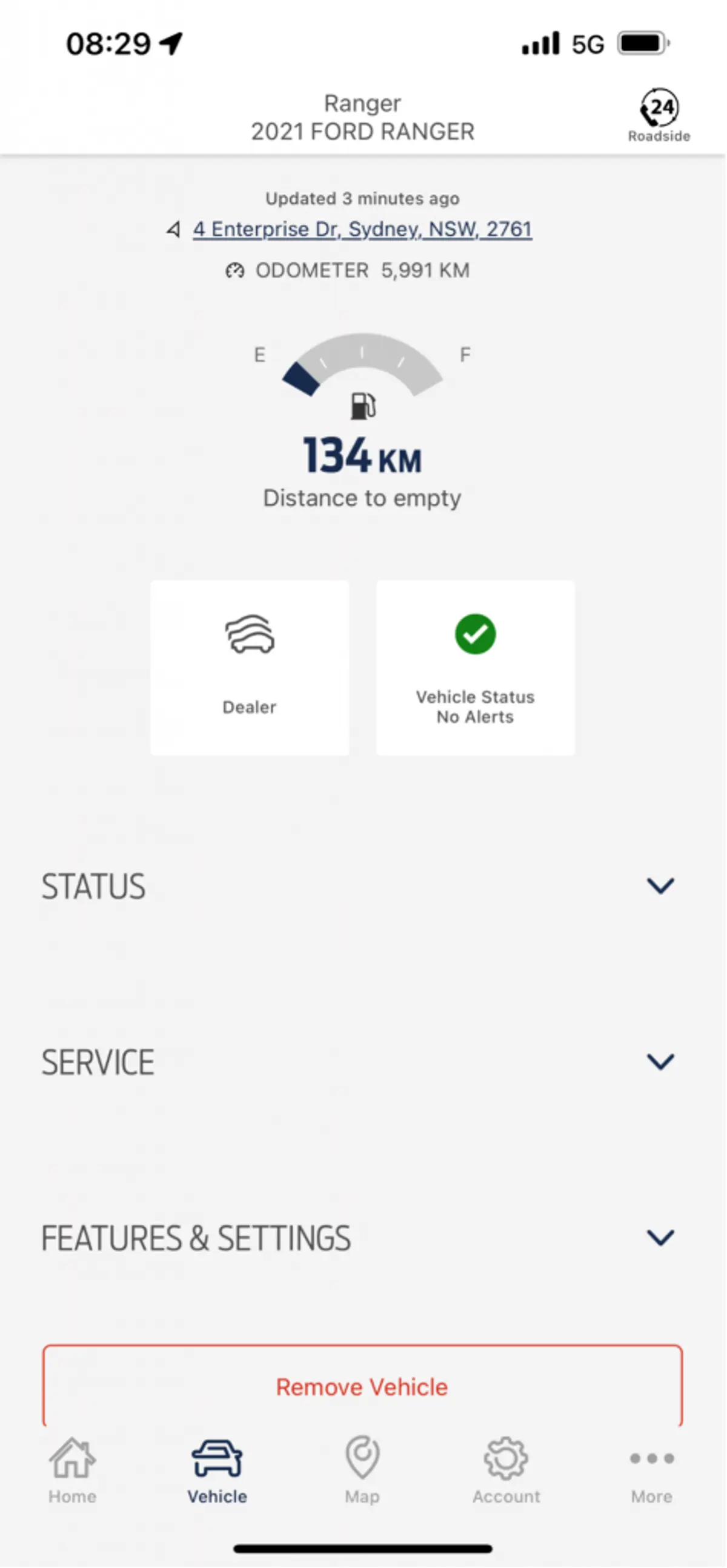The image size is (727, 1568).
Task: Open the Account tab
Action: pyautogui.click(x=506, y=1469)
